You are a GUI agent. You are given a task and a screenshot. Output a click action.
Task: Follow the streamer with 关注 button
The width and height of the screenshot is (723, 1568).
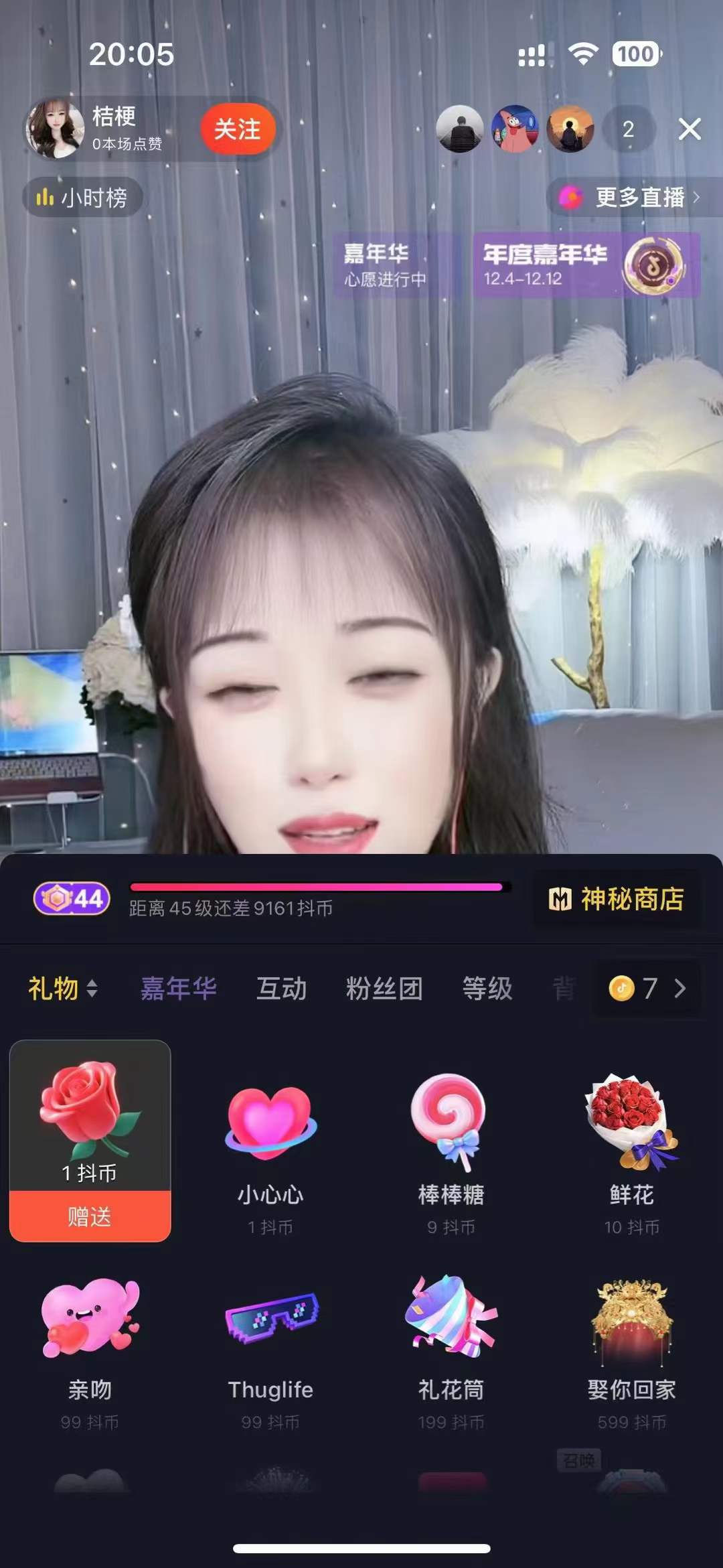(x=237, y=129)
